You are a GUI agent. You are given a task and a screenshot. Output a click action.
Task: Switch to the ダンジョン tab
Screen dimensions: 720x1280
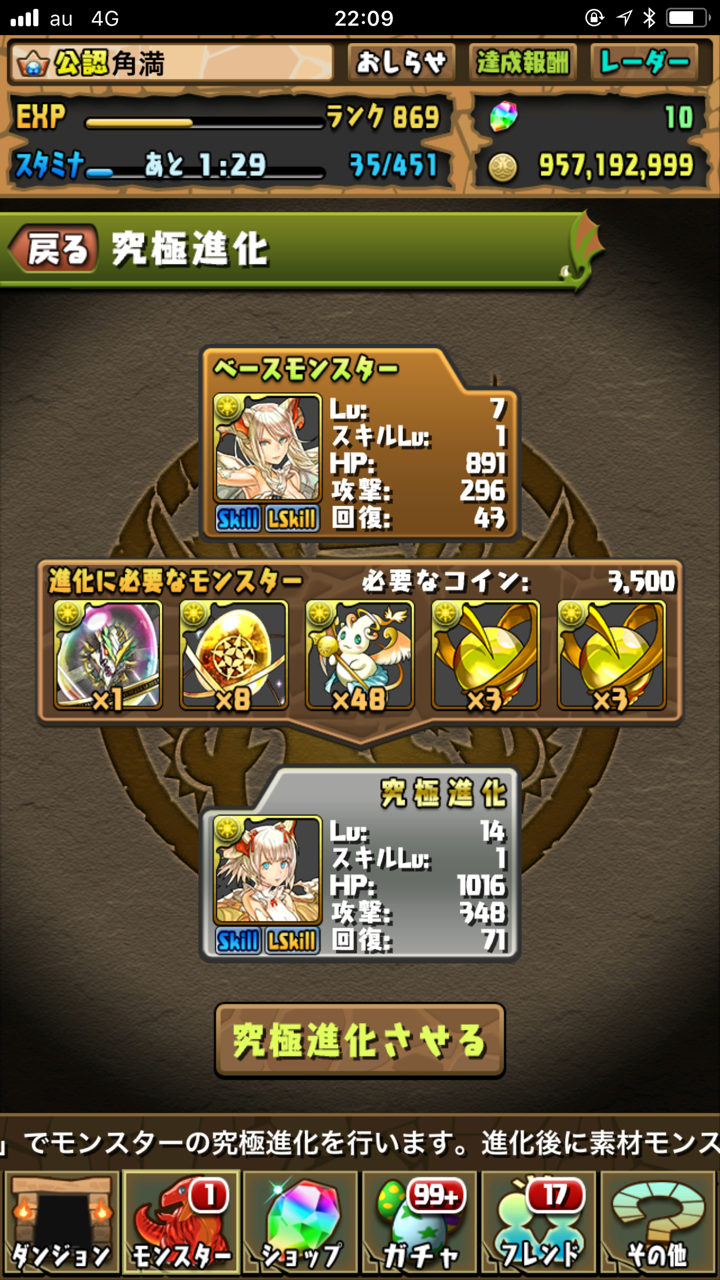[60, 1222]
